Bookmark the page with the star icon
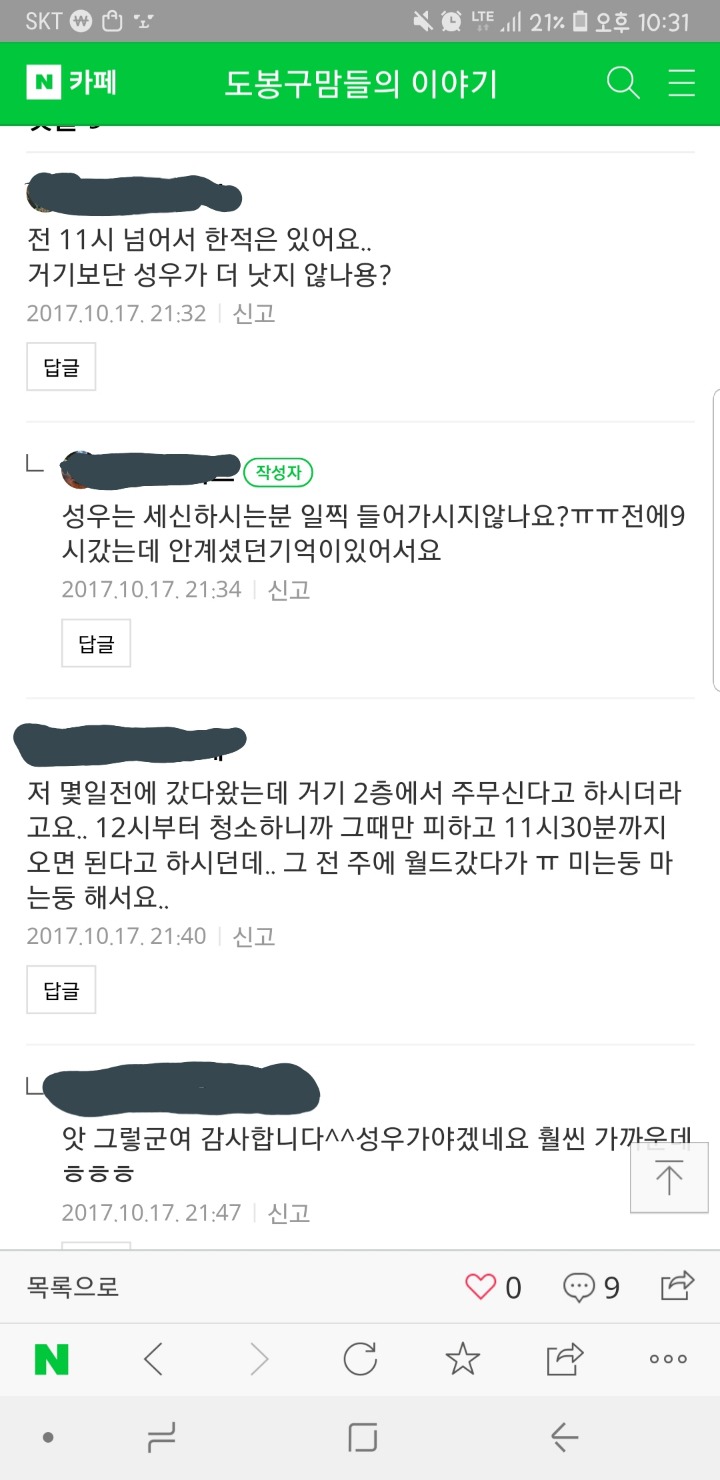Image resolution: width=720 pixels, height=1480 pixels. point(462,1359)
